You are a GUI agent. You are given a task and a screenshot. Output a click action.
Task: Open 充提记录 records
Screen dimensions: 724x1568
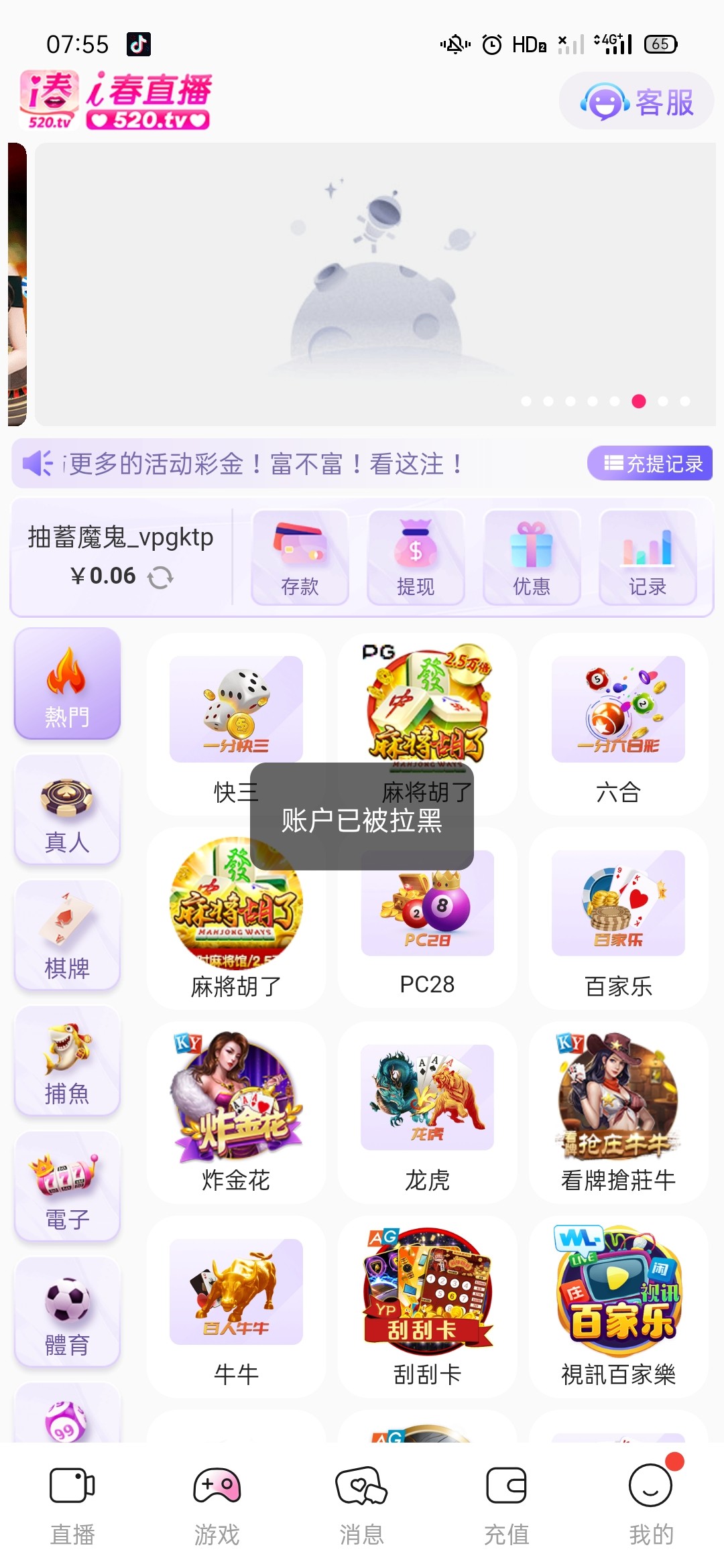pyautogui.click(x=650, y=464)
